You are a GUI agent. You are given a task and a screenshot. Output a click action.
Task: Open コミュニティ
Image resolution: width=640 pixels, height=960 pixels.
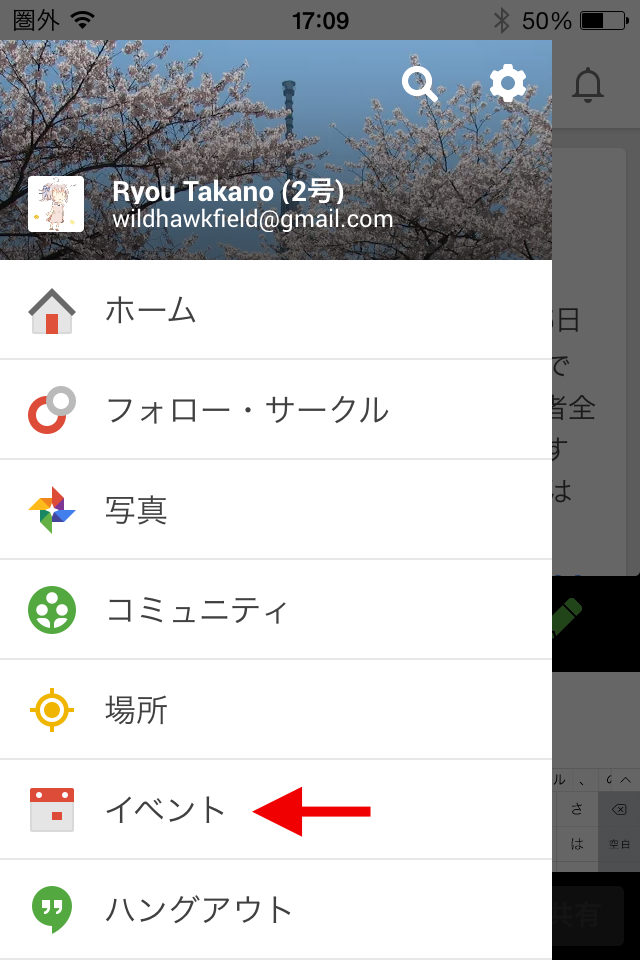pyautogui.click(x=196, y=610)
